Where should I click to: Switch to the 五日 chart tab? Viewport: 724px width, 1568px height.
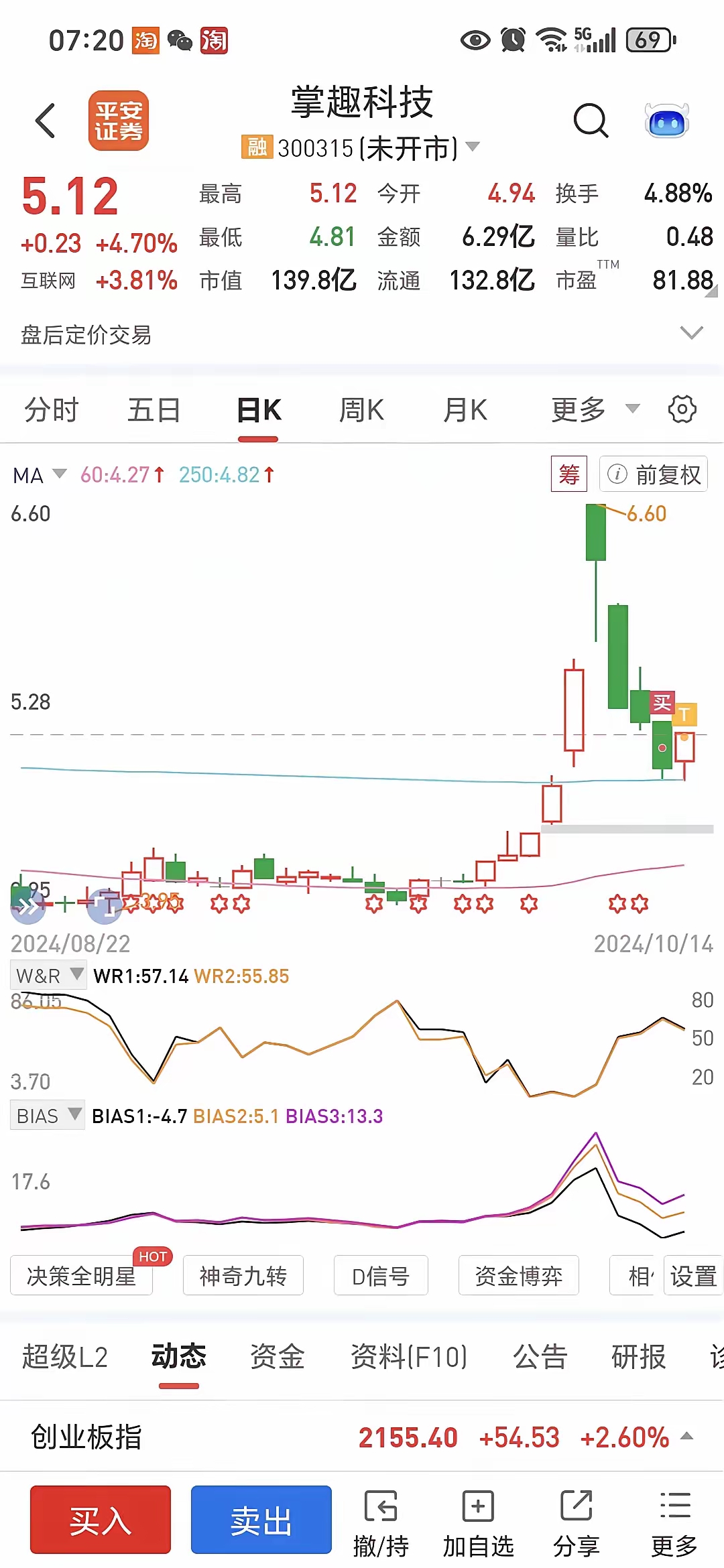click(x=154, y=409)
